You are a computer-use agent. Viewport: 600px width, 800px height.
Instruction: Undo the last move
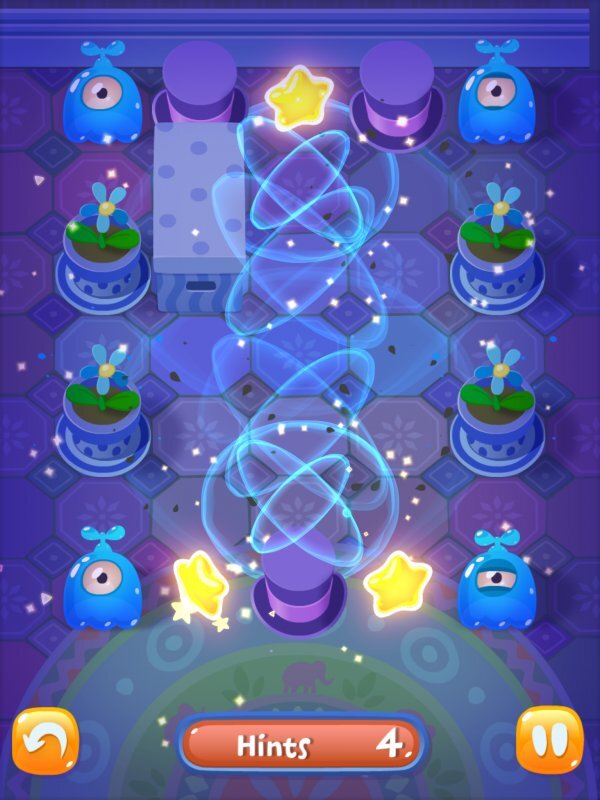point(45,741)
